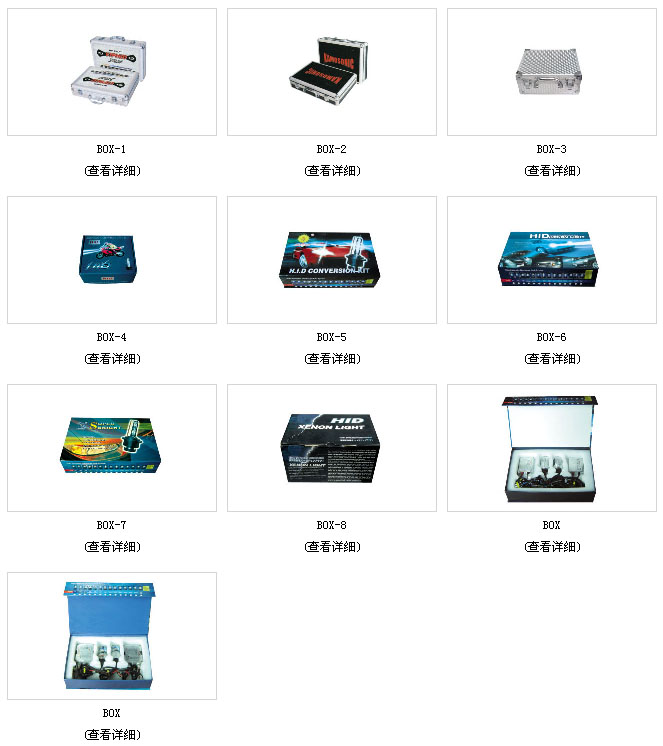Open the BOX-8 xenon light image
Image resolution: width=663 pixels, height=746 pixels.
point(332,448)
